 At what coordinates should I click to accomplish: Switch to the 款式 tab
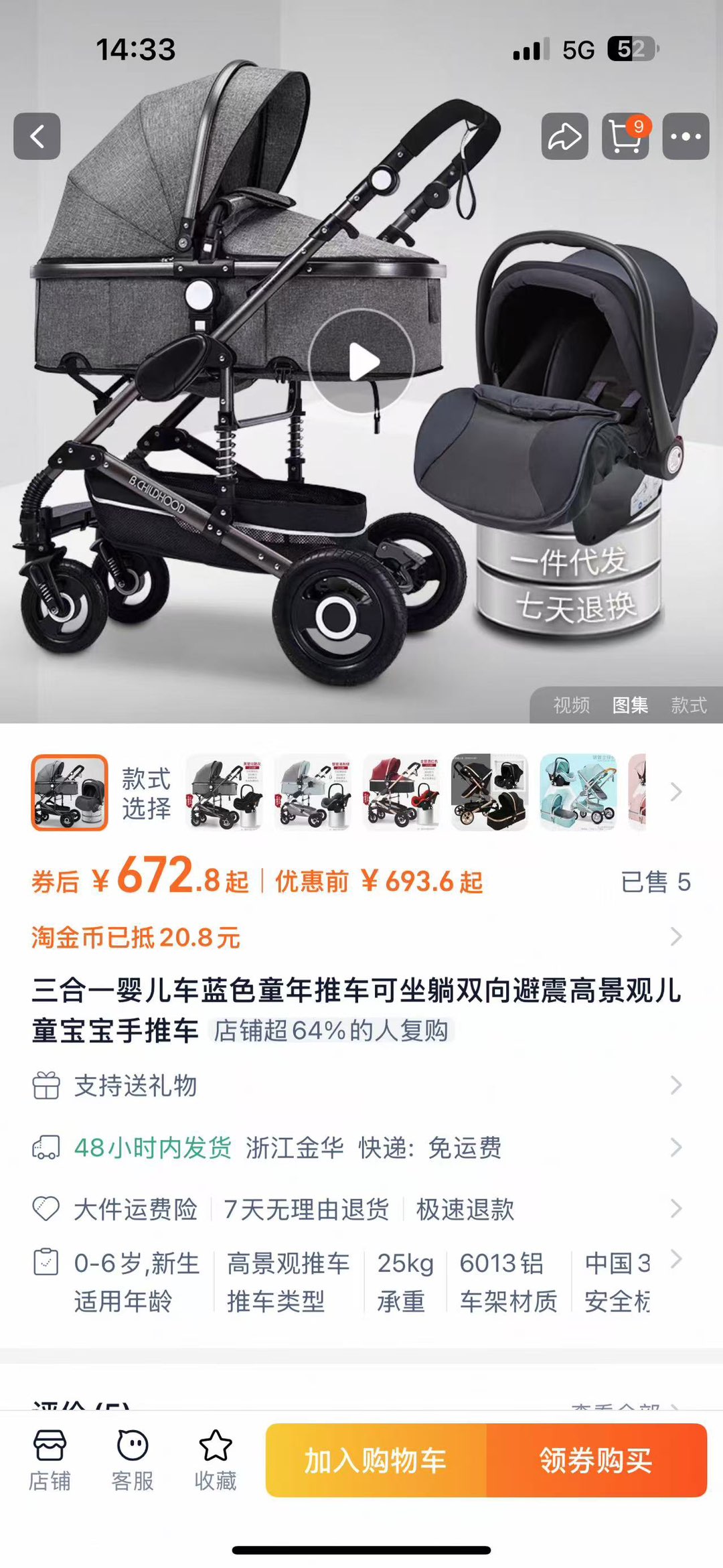689,705
